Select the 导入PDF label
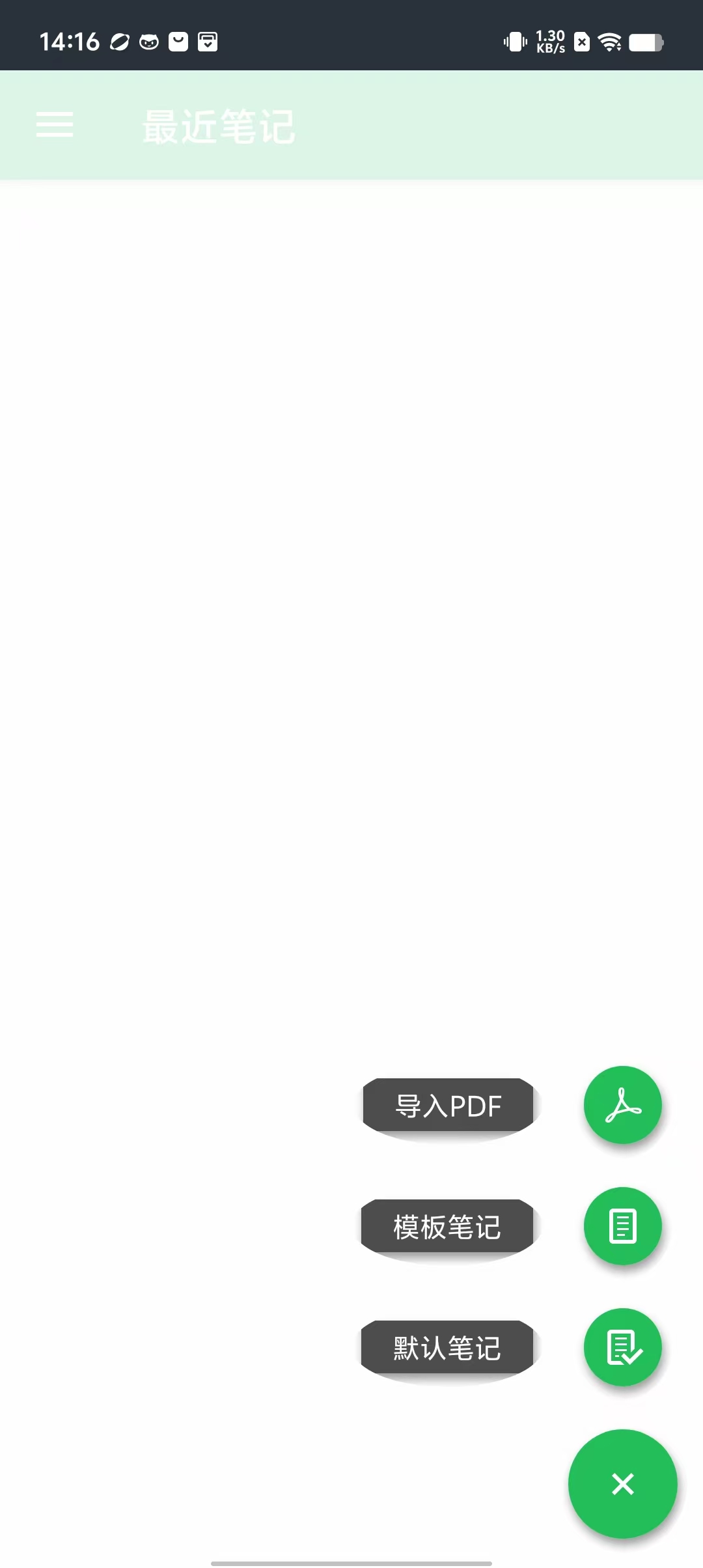This screenshot has height=1568, width=703. (448, 1106)
